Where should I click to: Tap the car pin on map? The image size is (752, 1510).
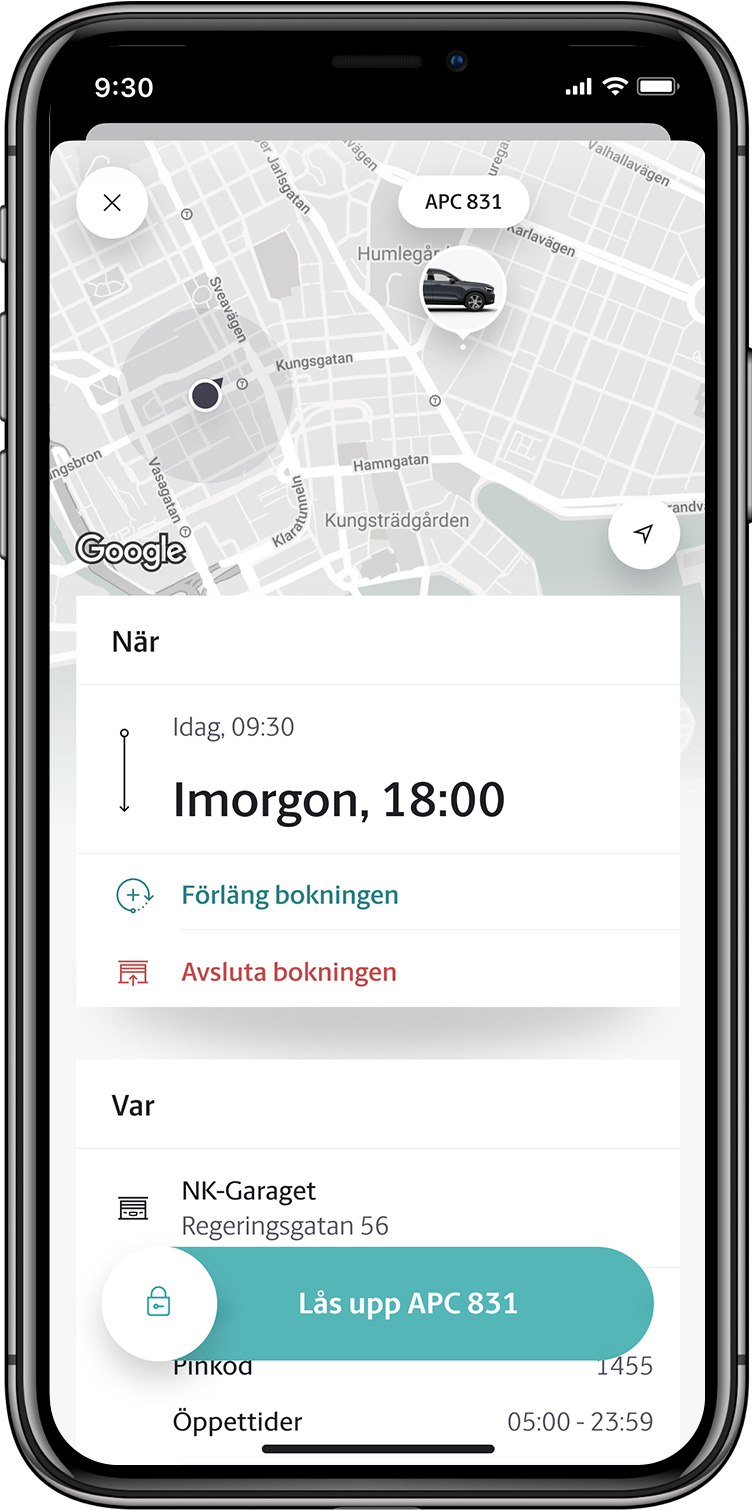[462, 290]
